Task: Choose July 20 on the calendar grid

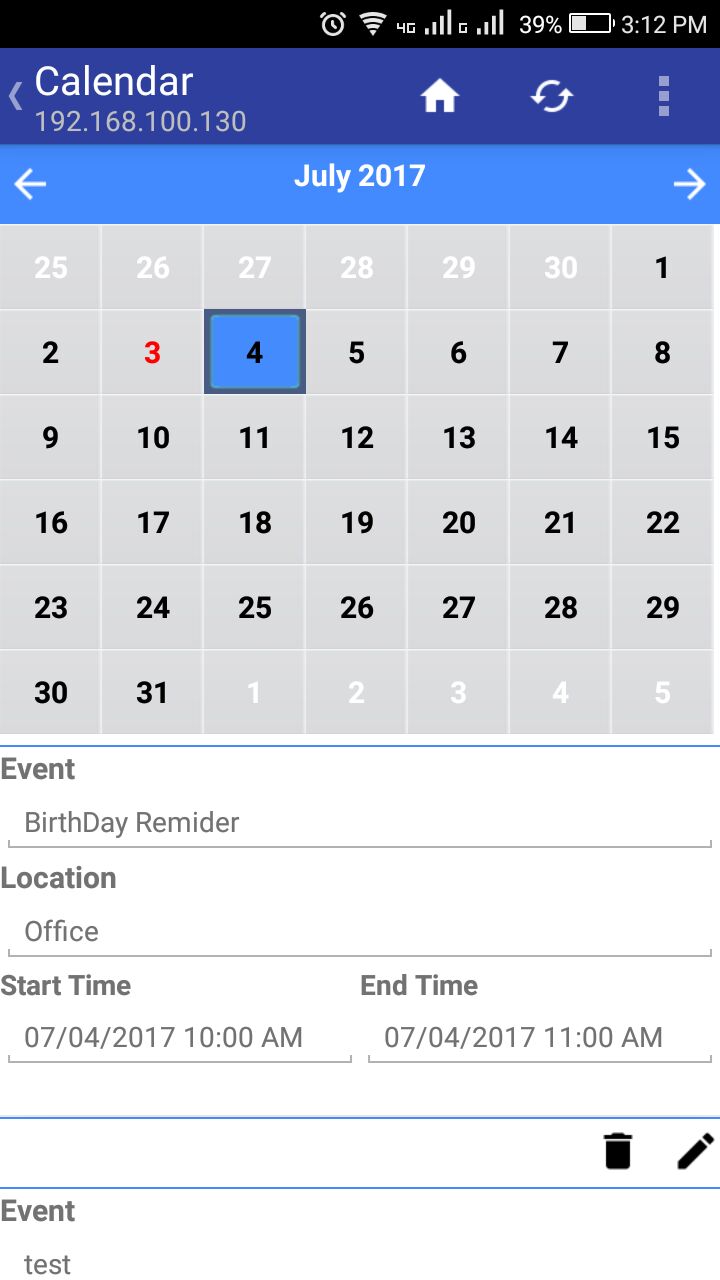Action: coord(459,522)
